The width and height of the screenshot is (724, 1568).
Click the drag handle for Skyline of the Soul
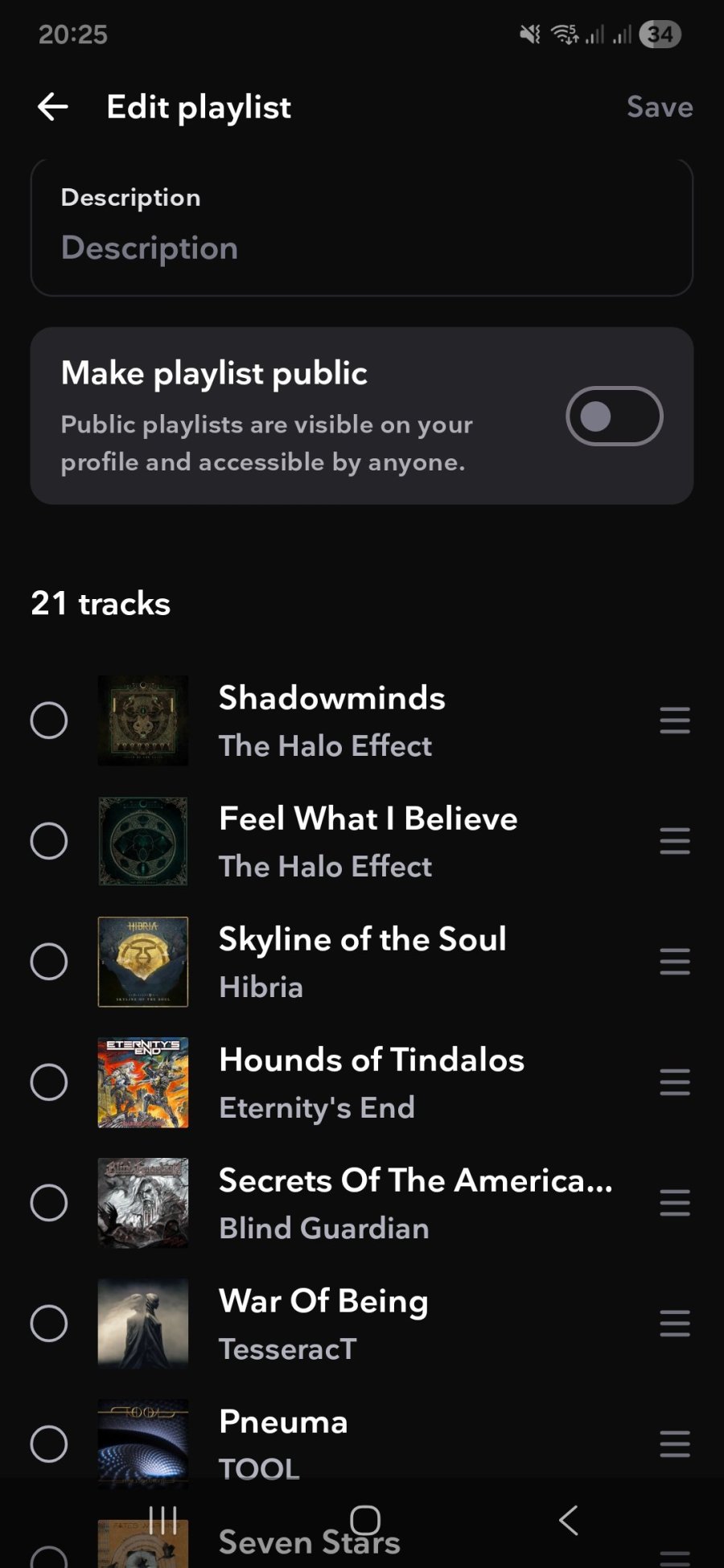click(674, 962)
